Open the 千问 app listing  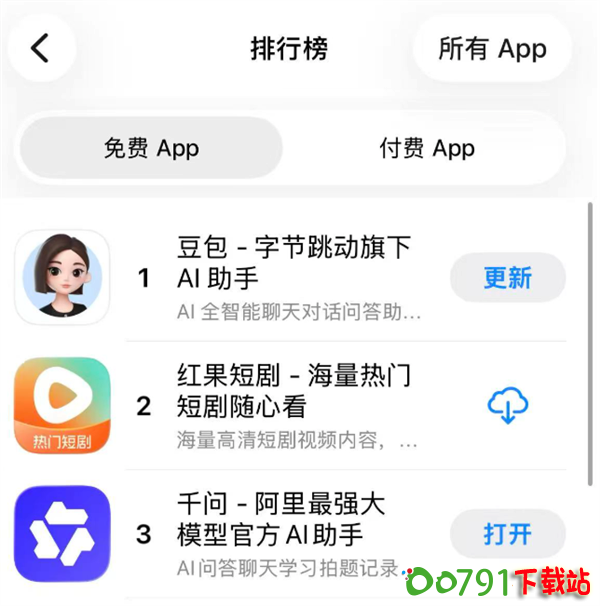pyautogui.click(x=280, y=518)
